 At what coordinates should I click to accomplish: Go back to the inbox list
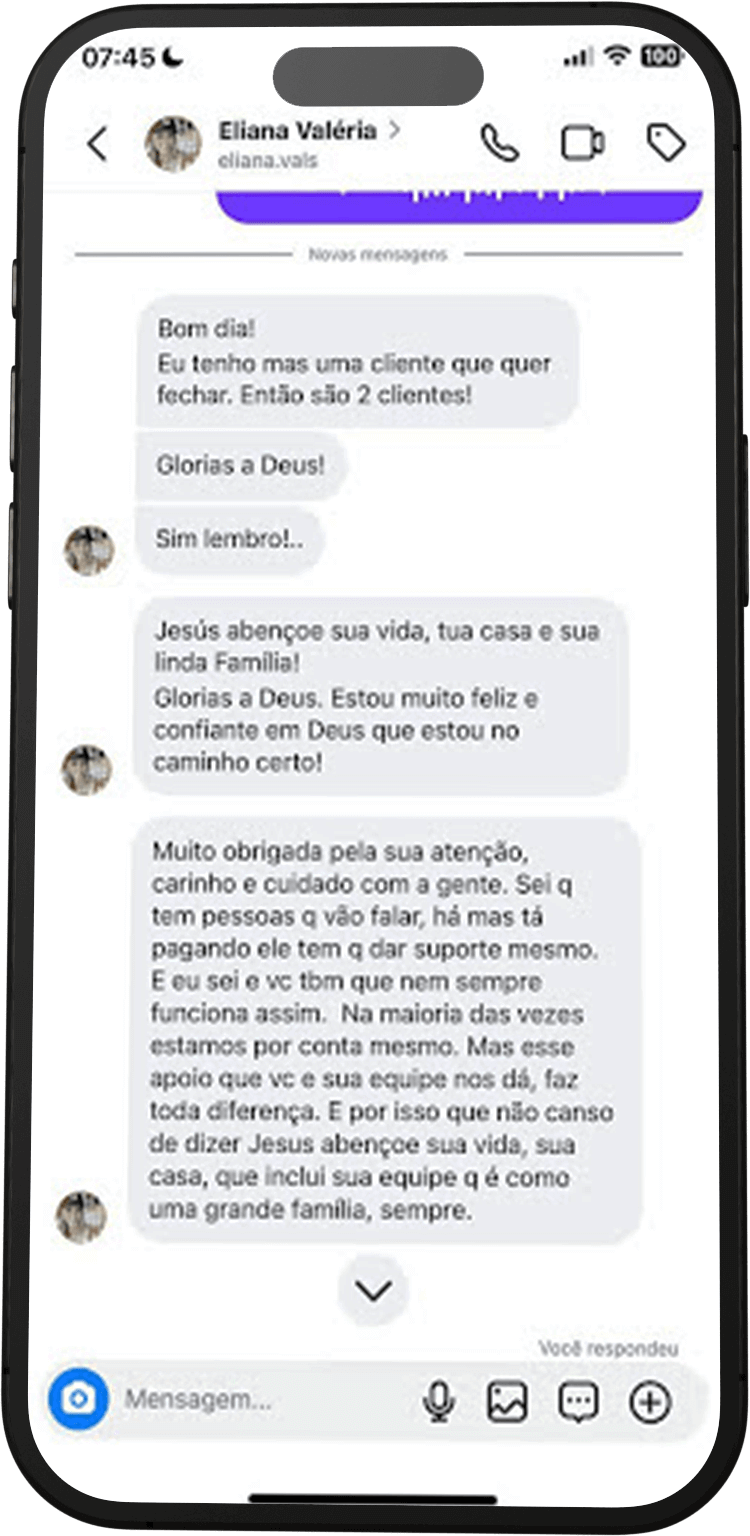(x=97, y=144)
